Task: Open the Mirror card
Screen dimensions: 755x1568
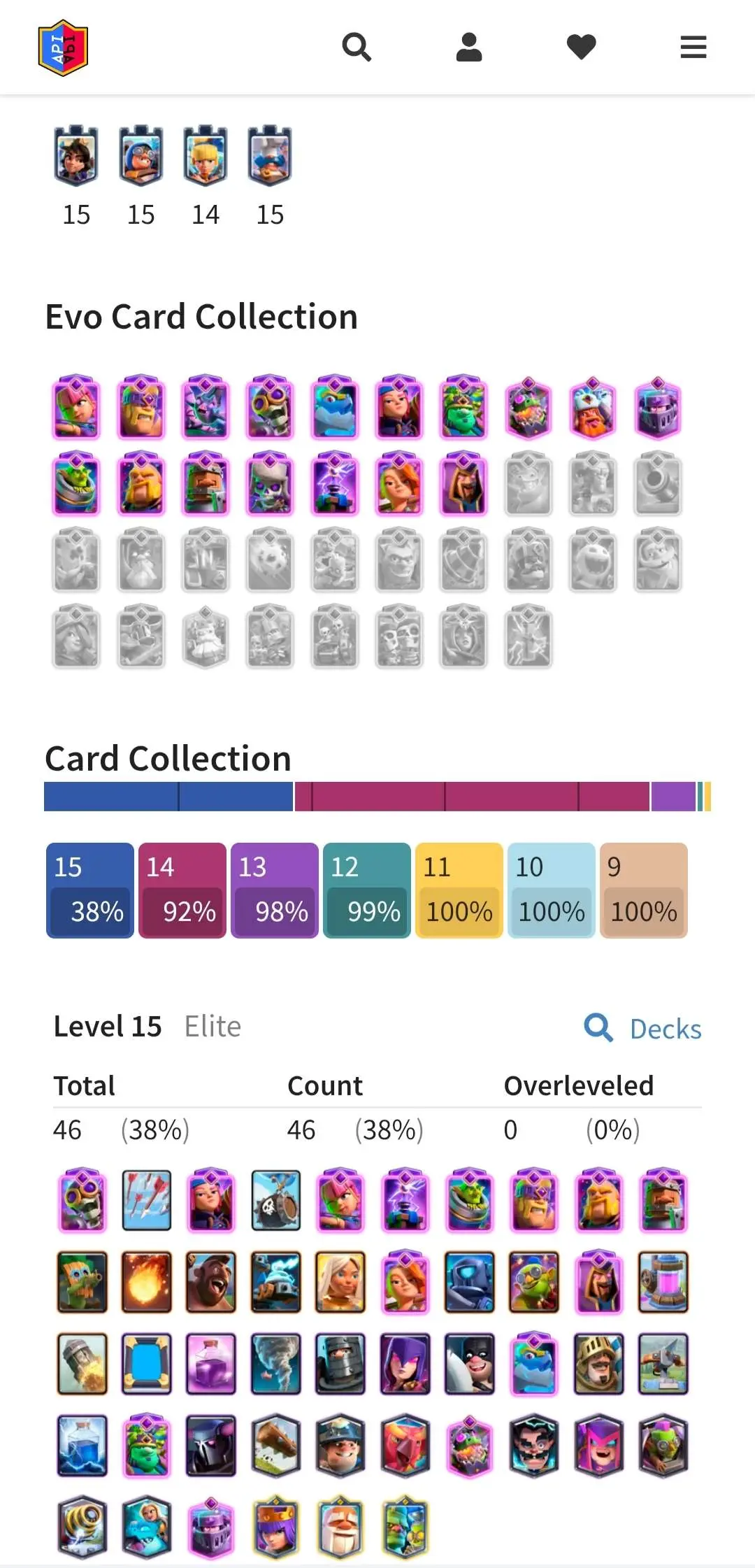Action: tap(146, 1364)
